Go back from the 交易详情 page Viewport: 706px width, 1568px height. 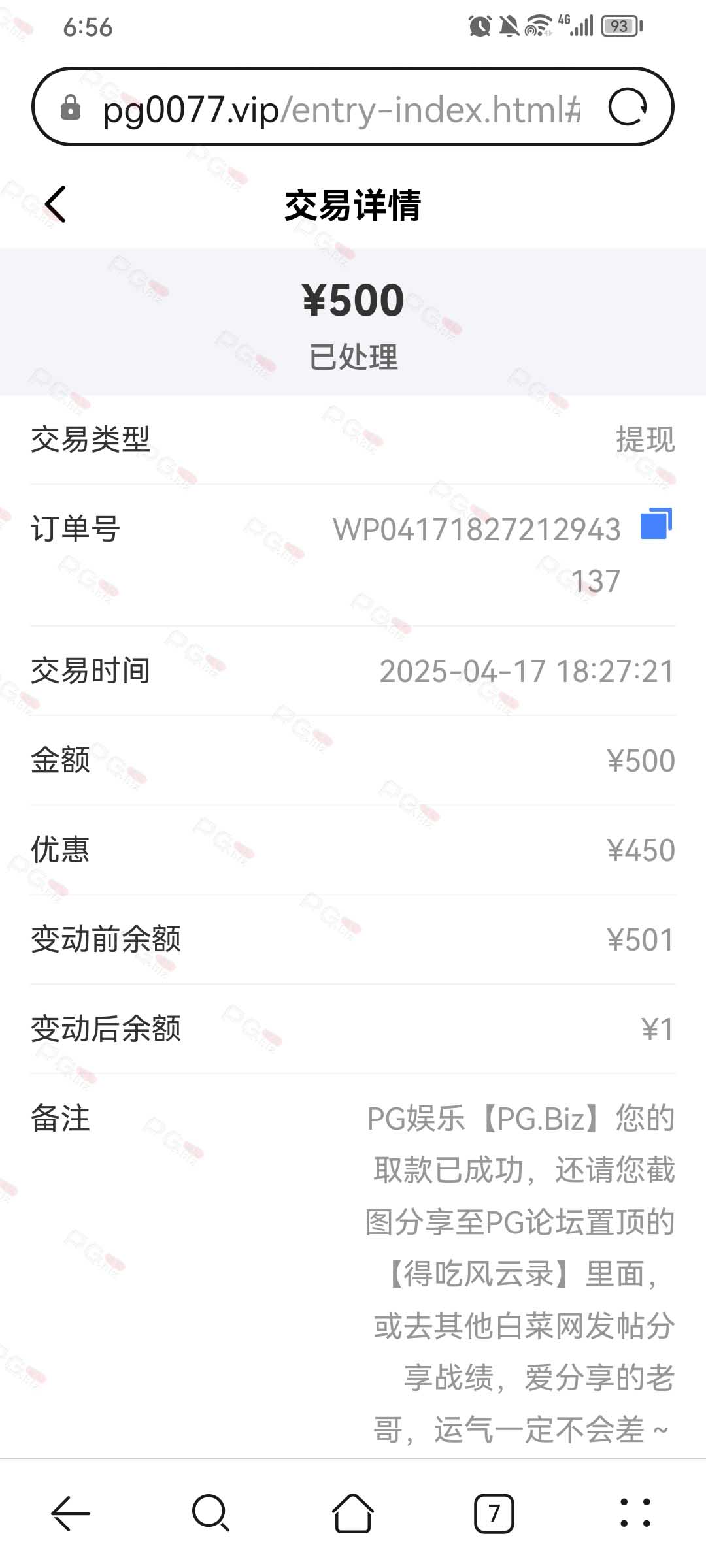coord(56,204)
